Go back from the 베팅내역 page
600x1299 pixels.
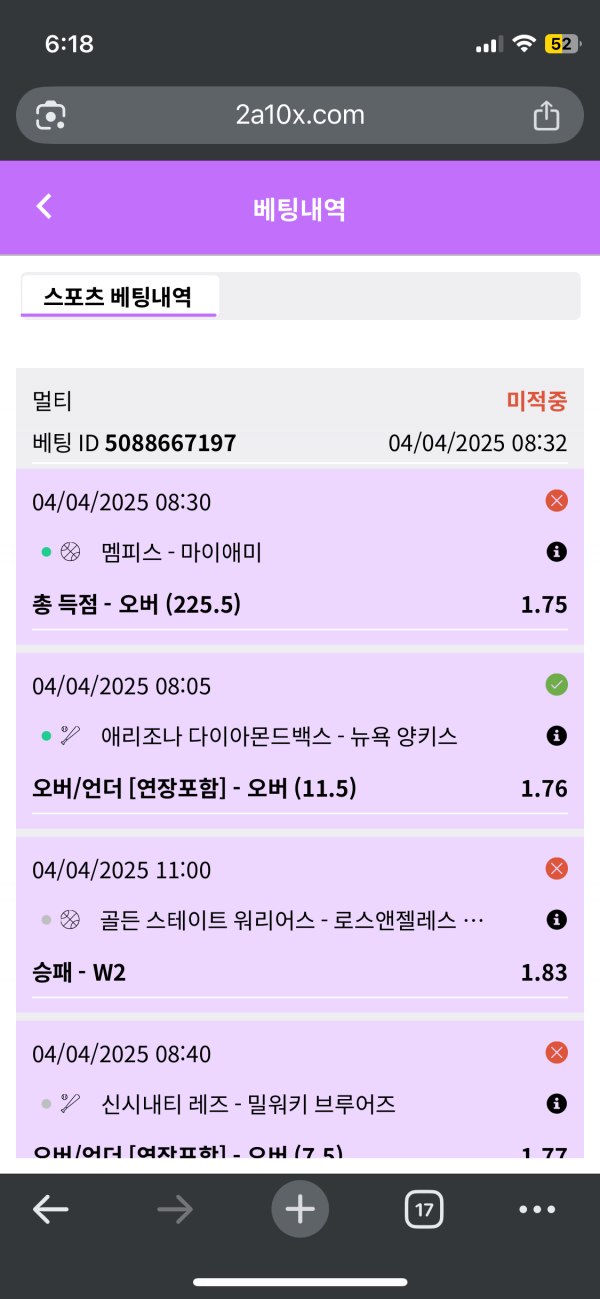click(x=44, y=207)
